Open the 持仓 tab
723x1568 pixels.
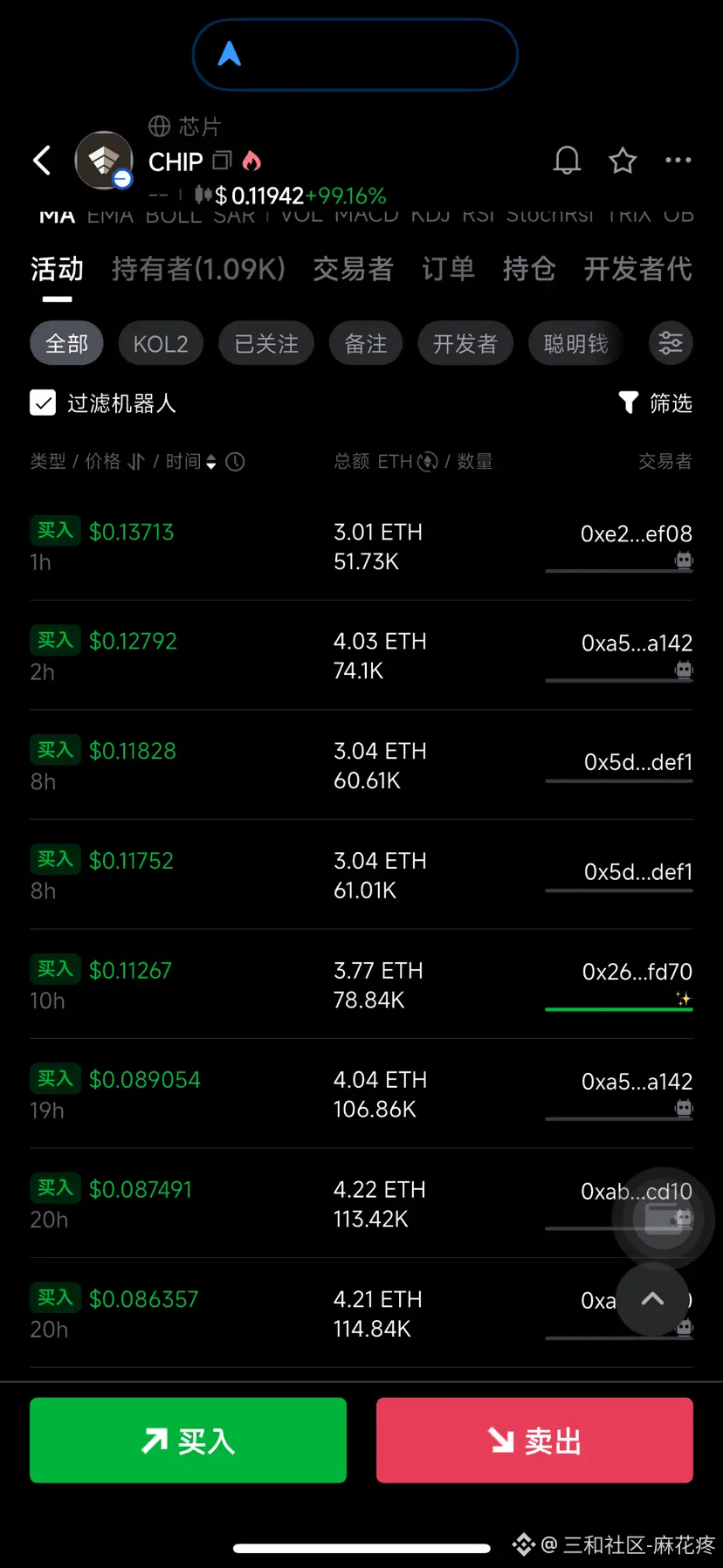point(528,269)
